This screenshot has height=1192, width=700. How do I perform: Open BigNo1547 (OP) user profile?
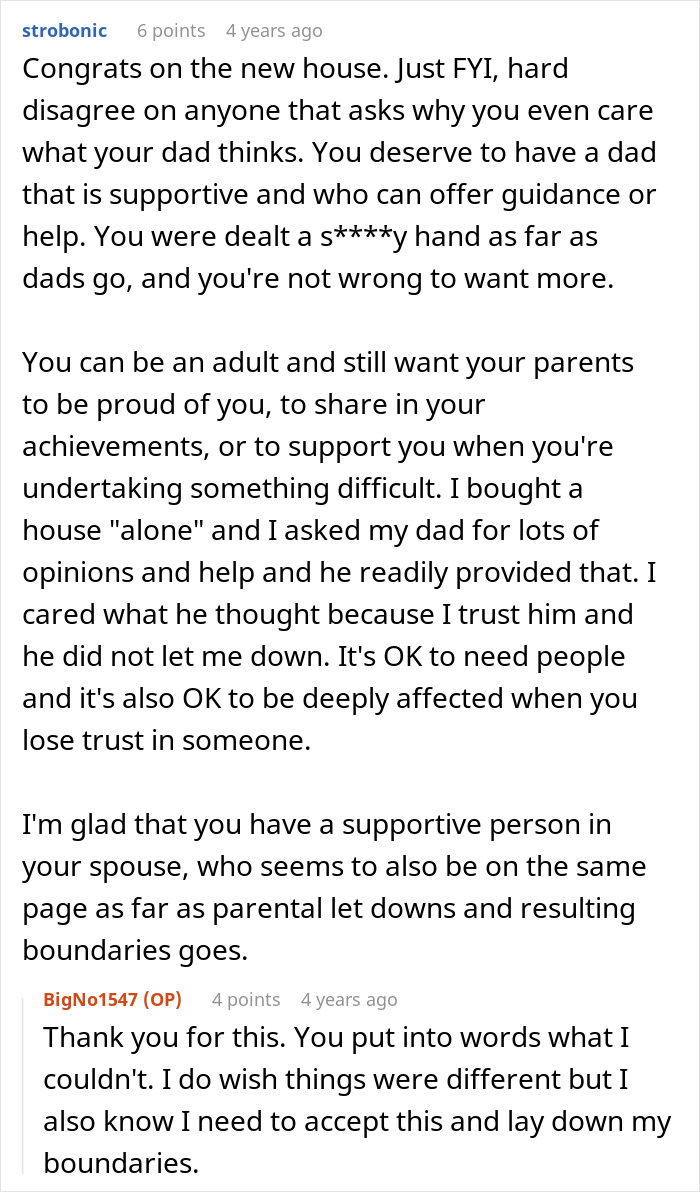(112, 1000)
